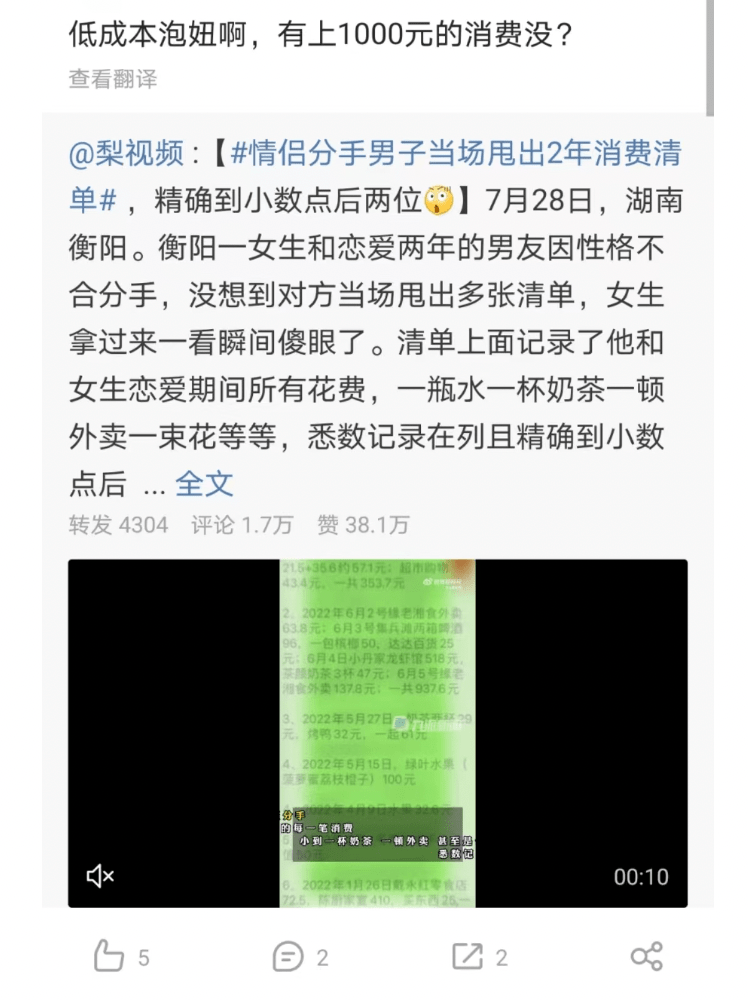Tap 查看翻译 to translate the post

coord(112,79)
